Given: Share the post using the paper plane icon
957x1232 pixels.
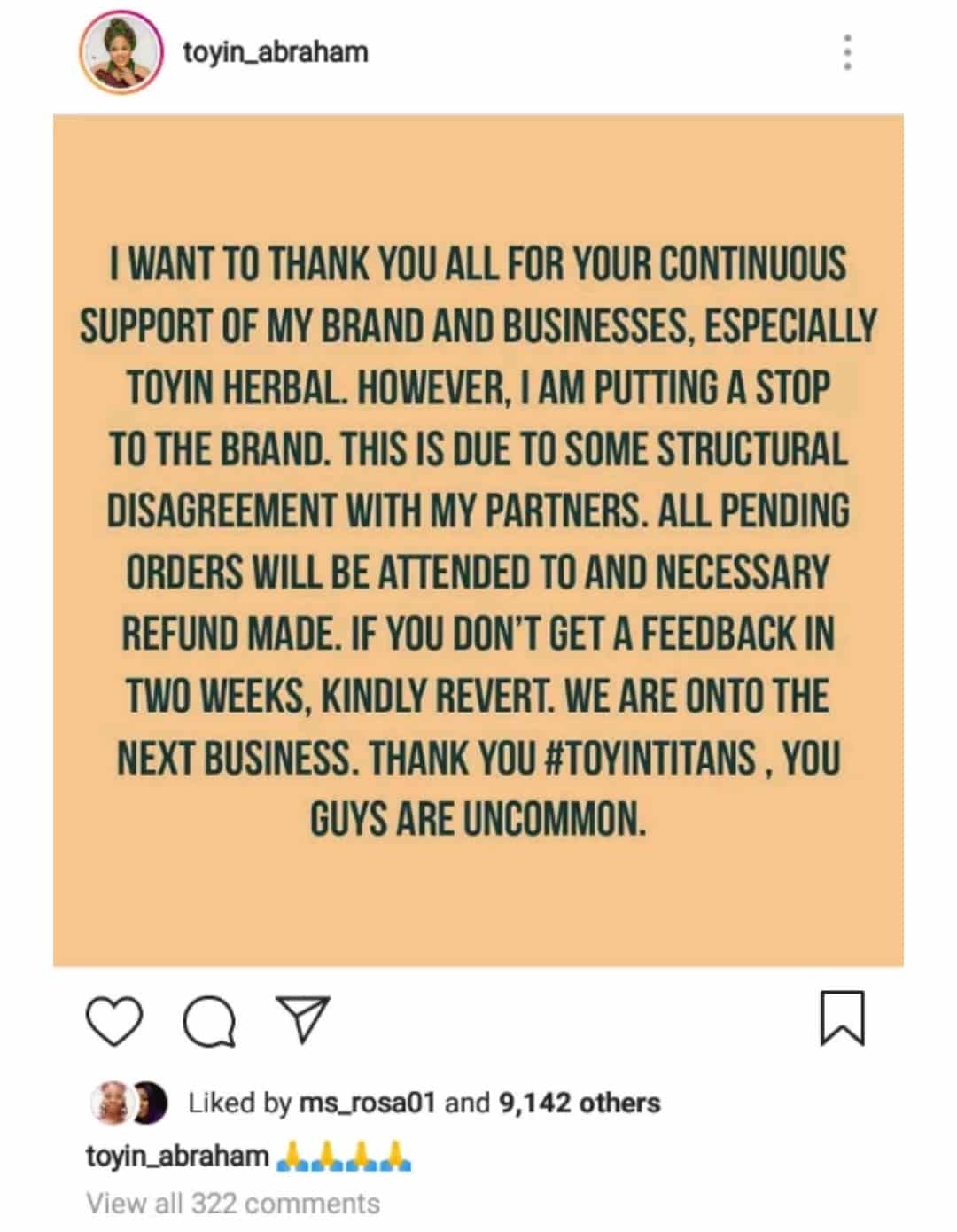Looking at the screenshot, I should (x=302, y=1018).
